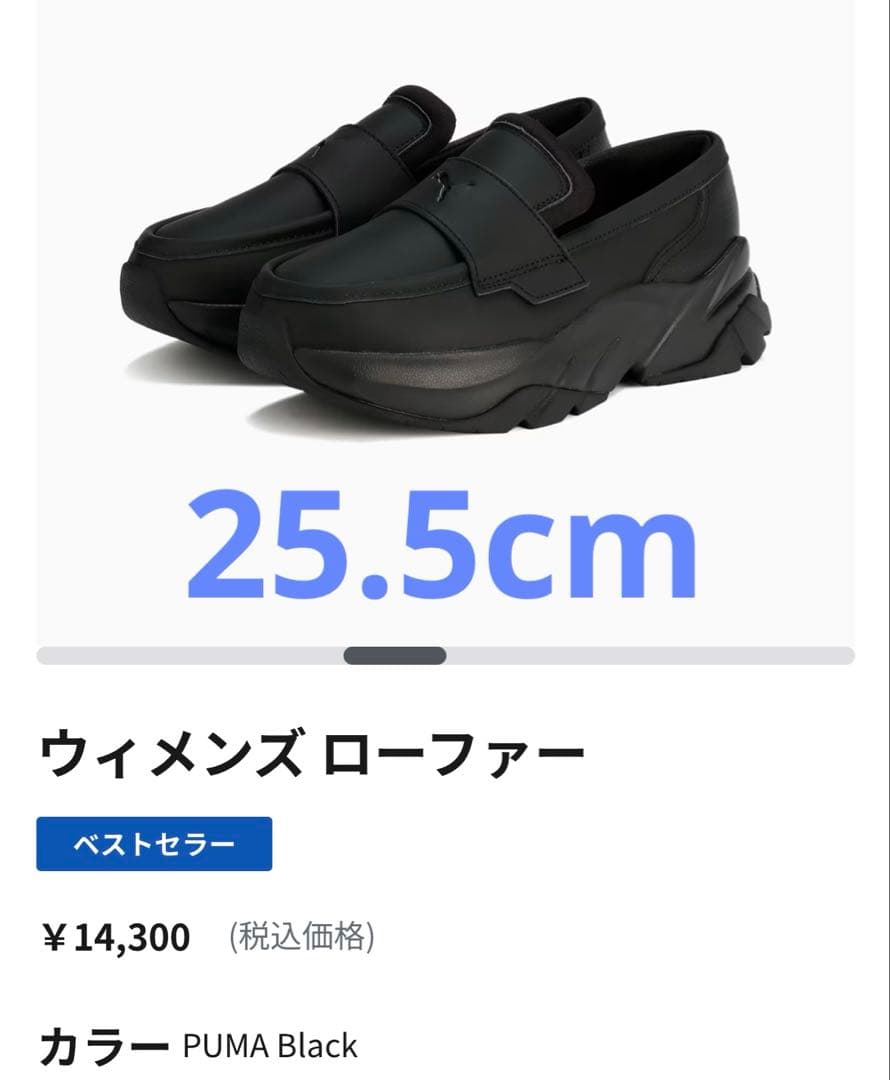This screenshot has width=890, height=1080.
Task: Select the ¥14,300 price text
Action: tap(118, 936)
